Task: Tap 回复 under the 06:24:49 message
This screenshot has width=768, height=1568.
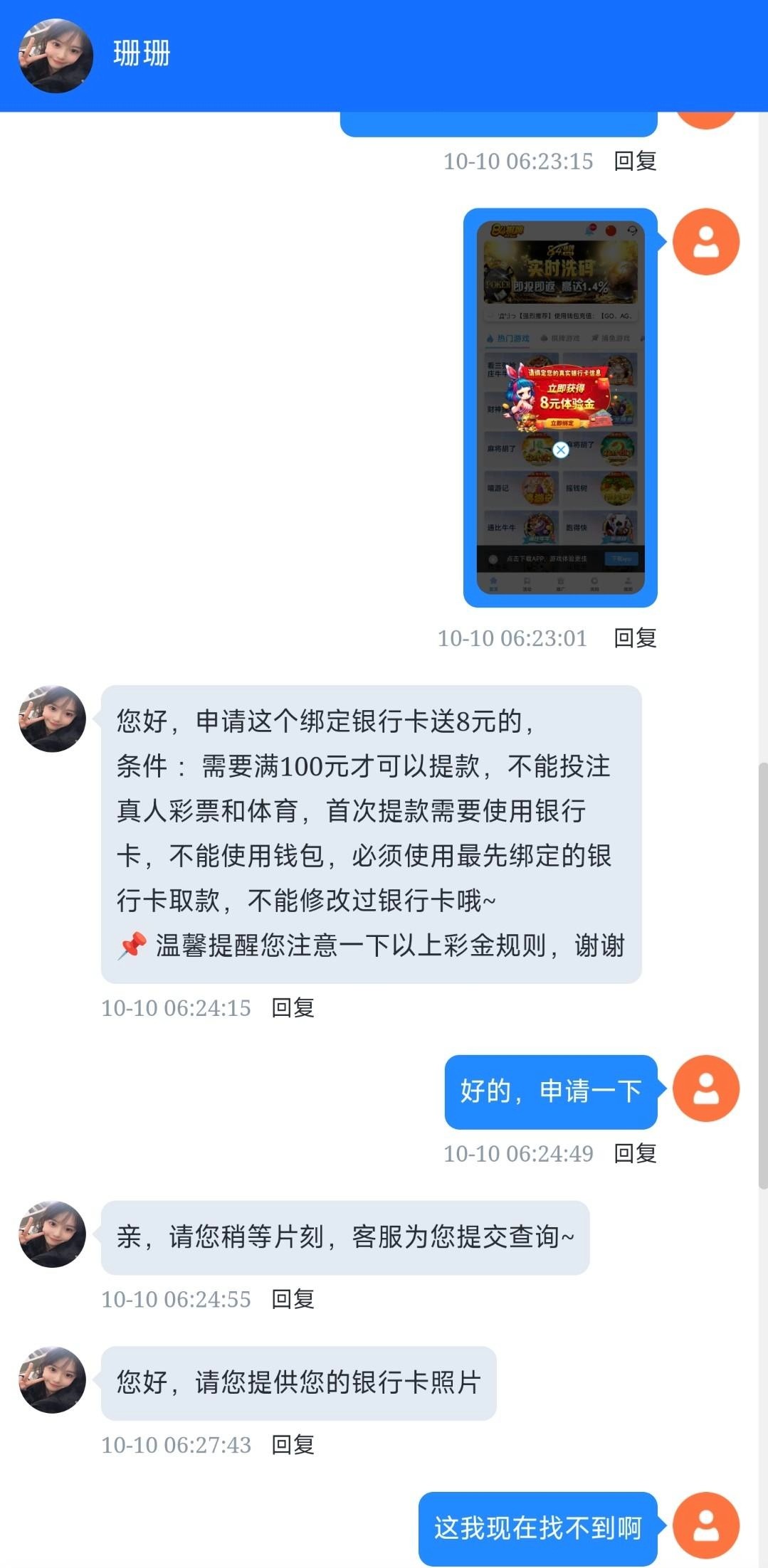Action: pyautogui.click(x=635, y=1153)
